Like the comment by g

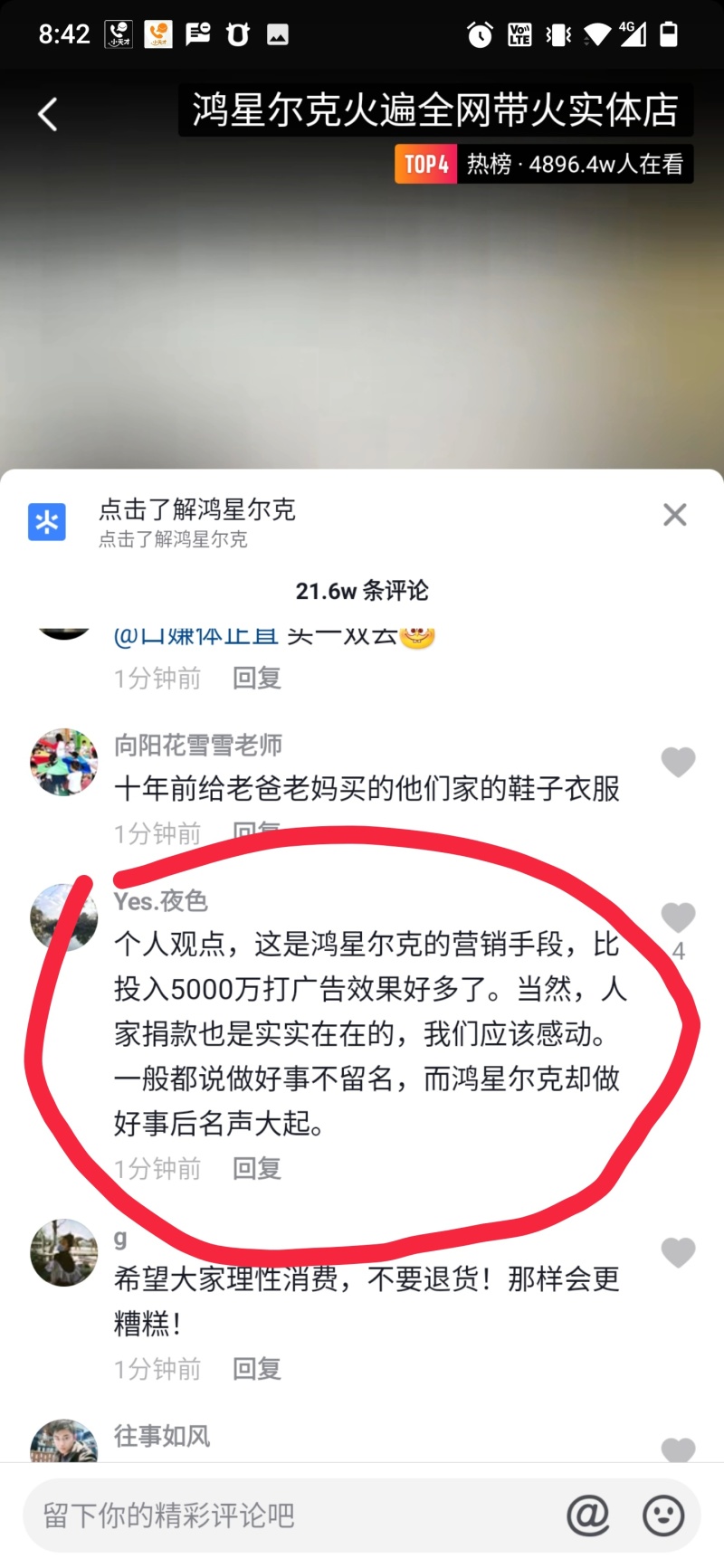point(678,1252)
